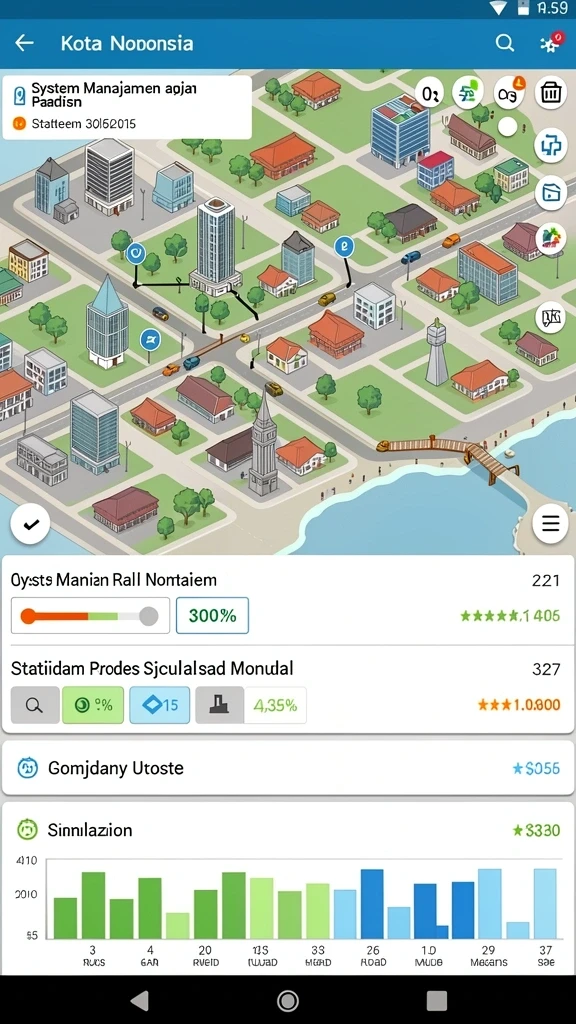Screen dimensions: 576x1024
Task: Open settings gear with red badge
Action: pyautogui.click(x=551, y=42)
